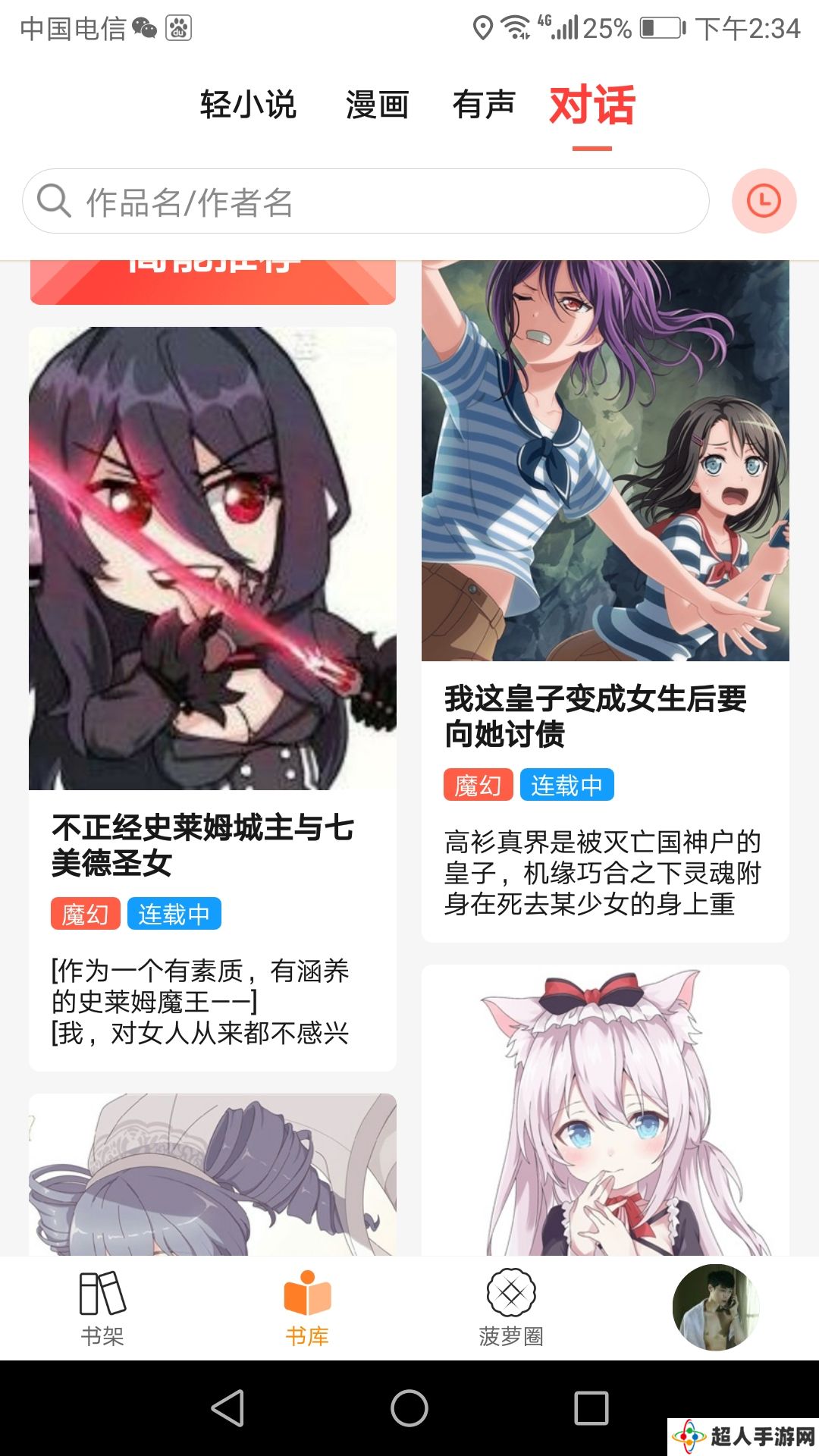Go back with the system back button
Screen dimensions: 819x1456
[227, 1408]
